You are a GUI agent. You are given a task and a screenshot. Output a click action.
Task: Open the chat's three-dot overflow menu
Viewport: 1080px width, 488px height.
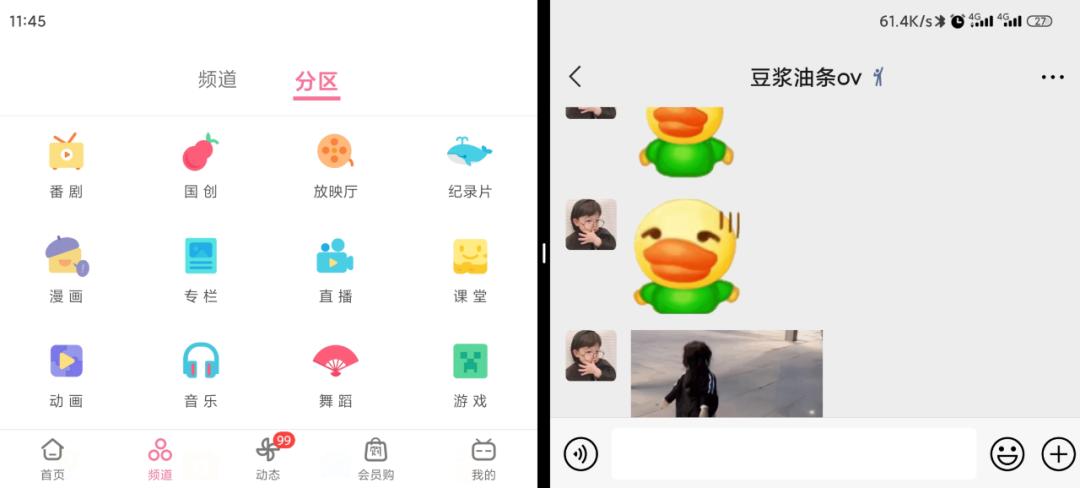click(x=1052, y=77)
